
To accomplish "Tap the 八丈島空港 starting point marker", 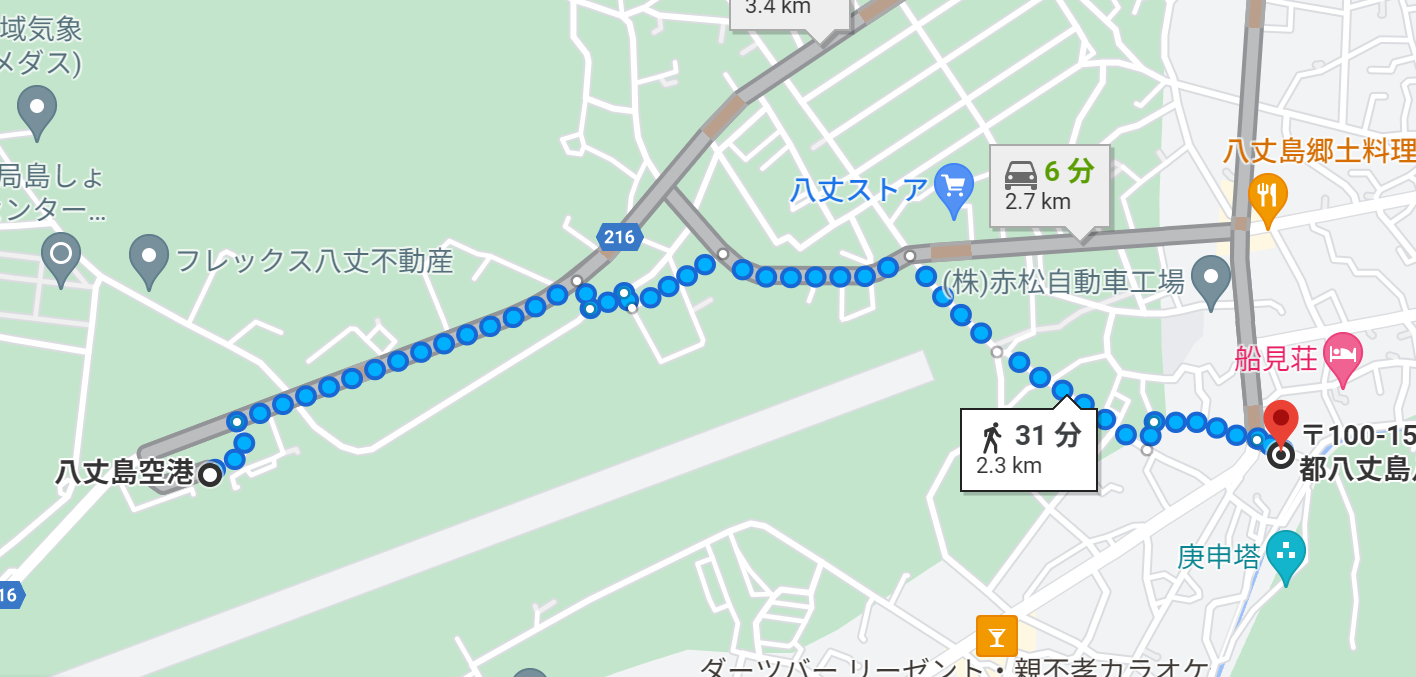I will 209,474.
